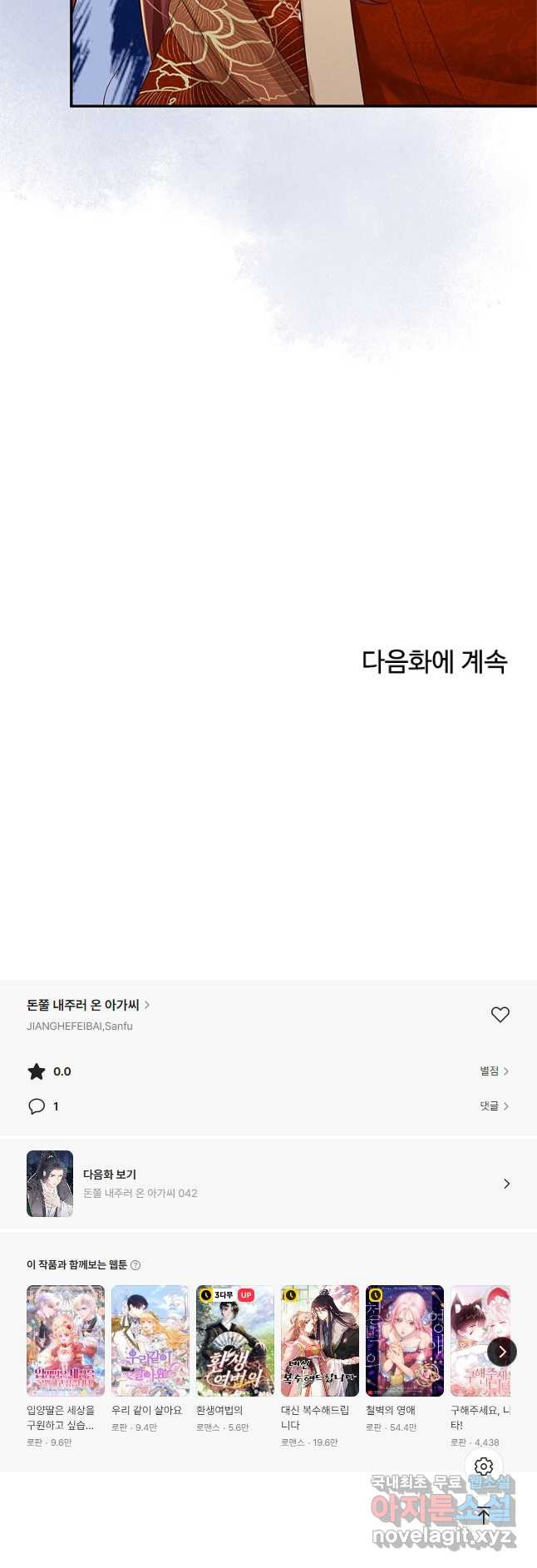Image resolution: width=537 pixels, height=1568 pixels.
Task: Open the 별점 star rating link
Action: 494,1071
